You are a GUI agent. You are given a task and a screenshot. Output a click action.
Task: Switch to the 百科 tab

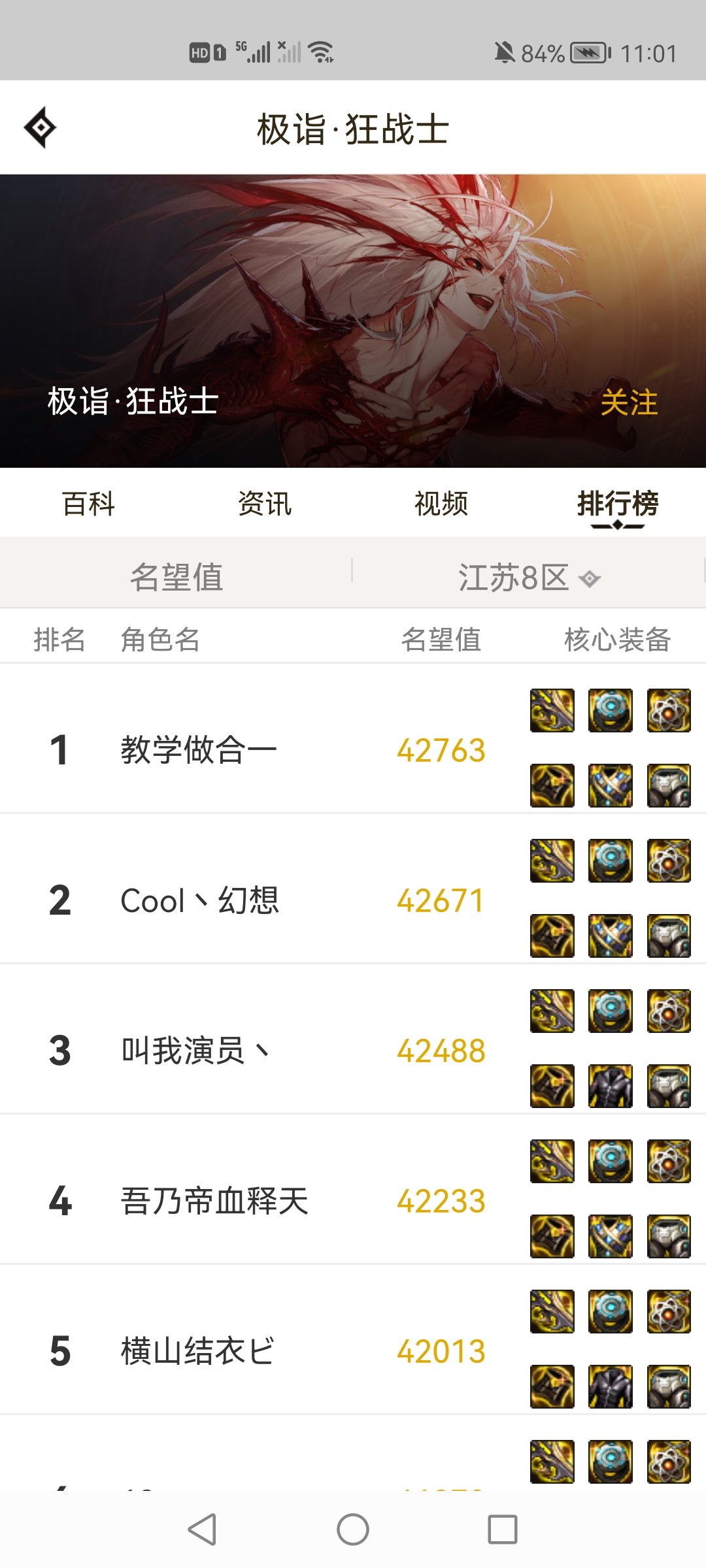pyautogui.click(x=88, y=504)
